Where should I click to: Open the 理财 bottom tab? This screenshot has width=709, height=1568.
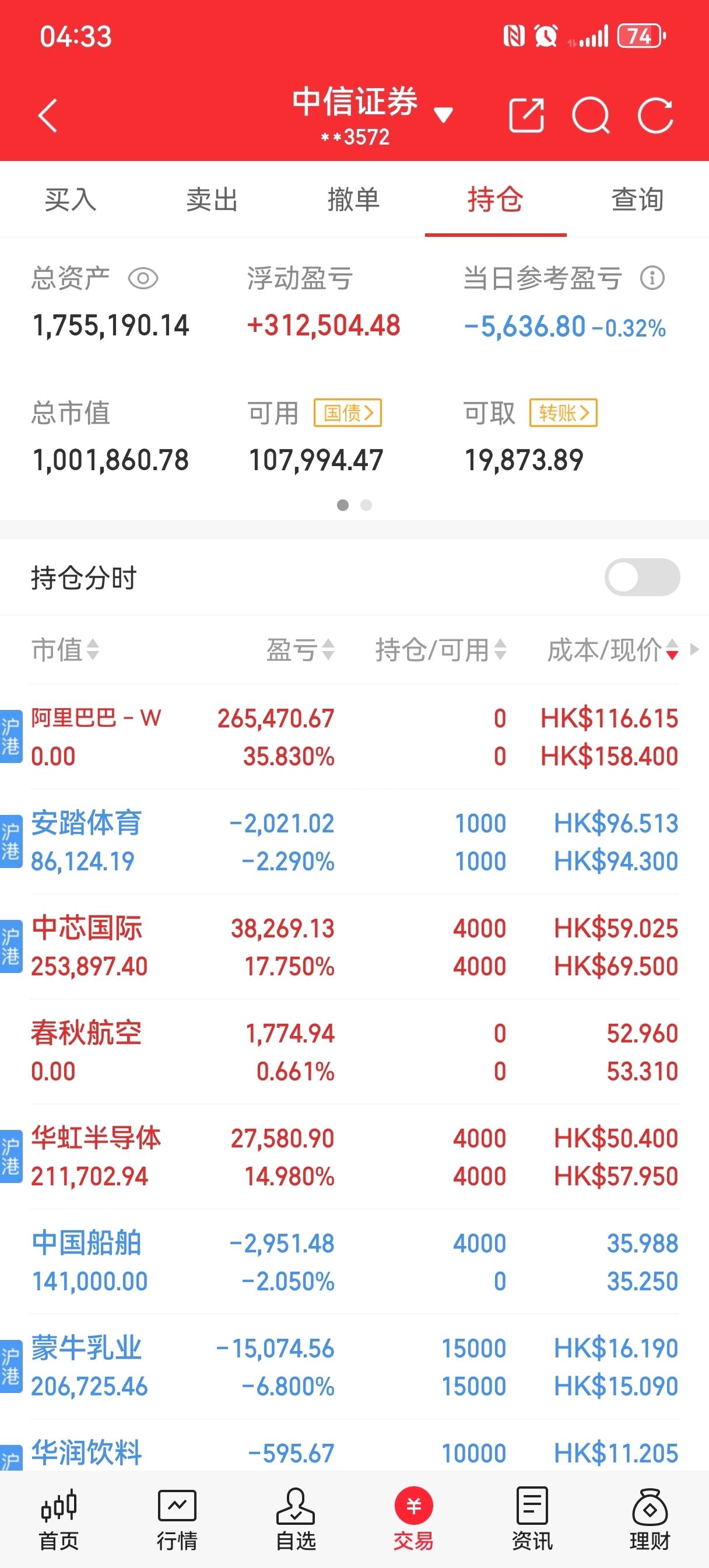pos(650,1518)
